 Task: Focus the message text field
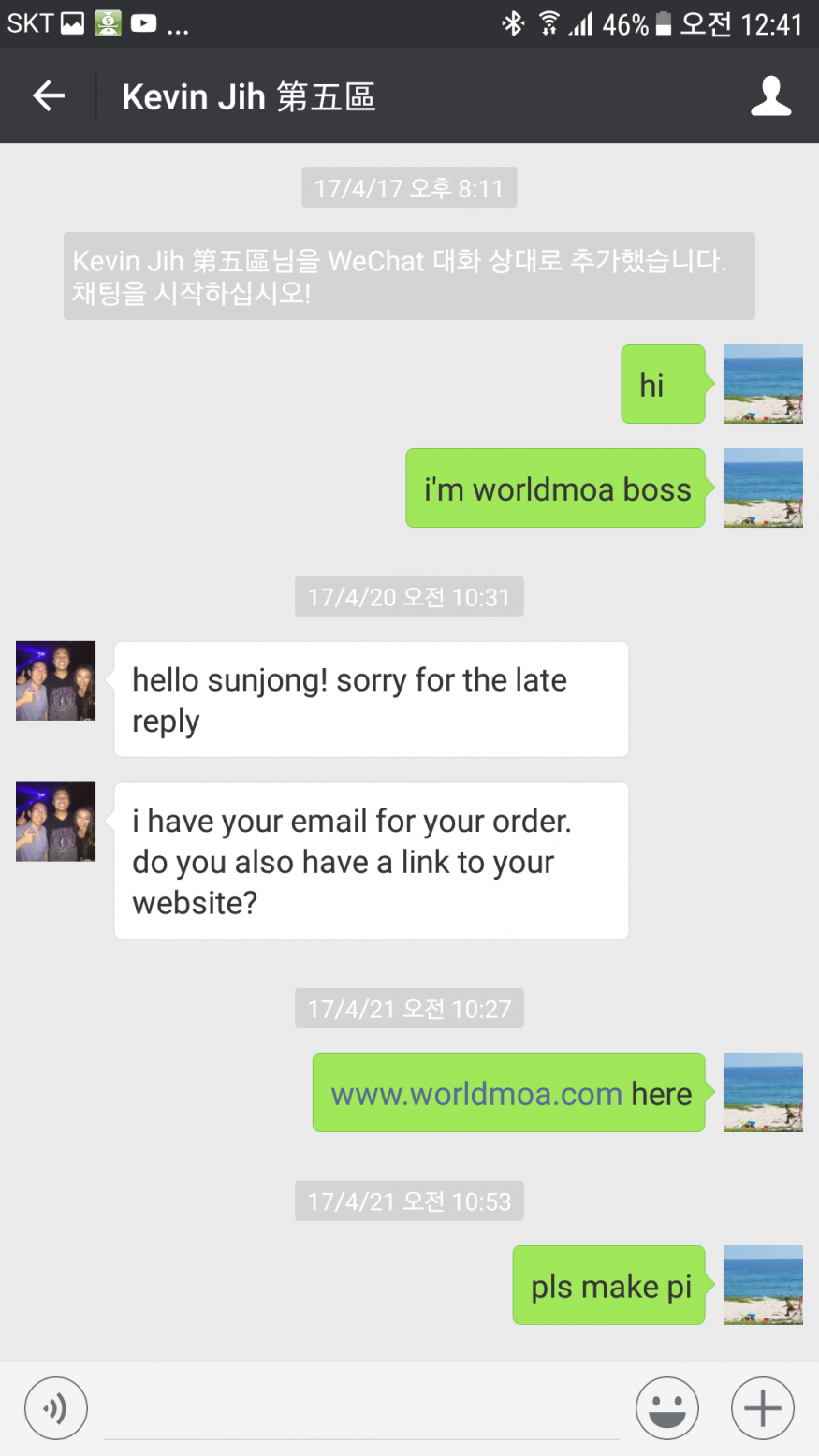(x=360, y=1411)
